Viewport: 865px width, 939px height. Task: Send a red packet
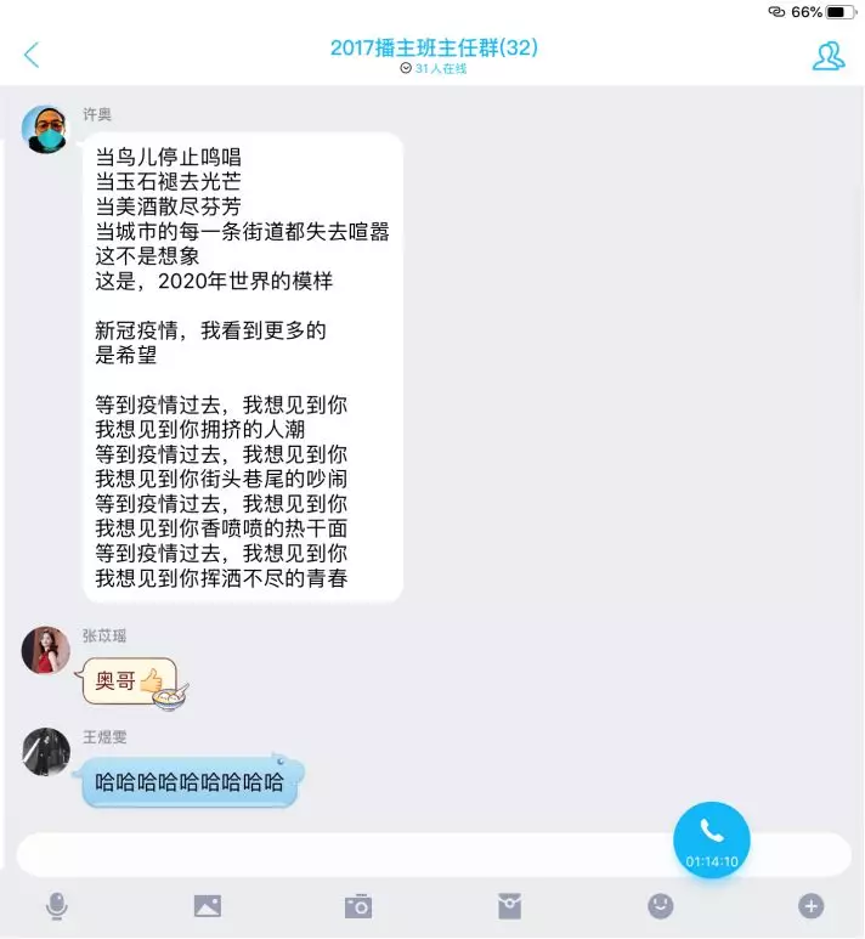[x=509, y=906]
